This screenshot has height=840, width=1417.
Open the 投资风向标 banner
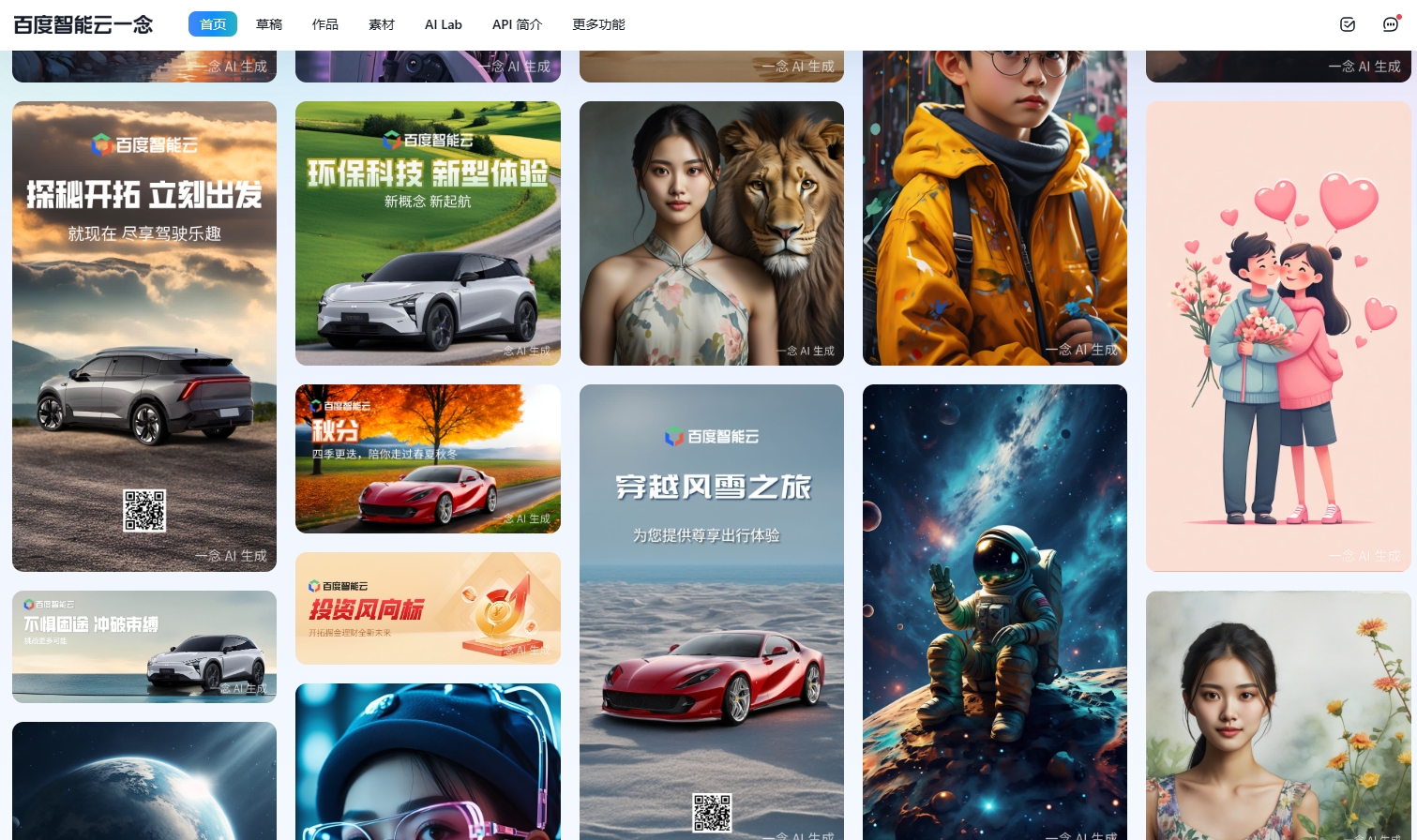pos(428,608)
